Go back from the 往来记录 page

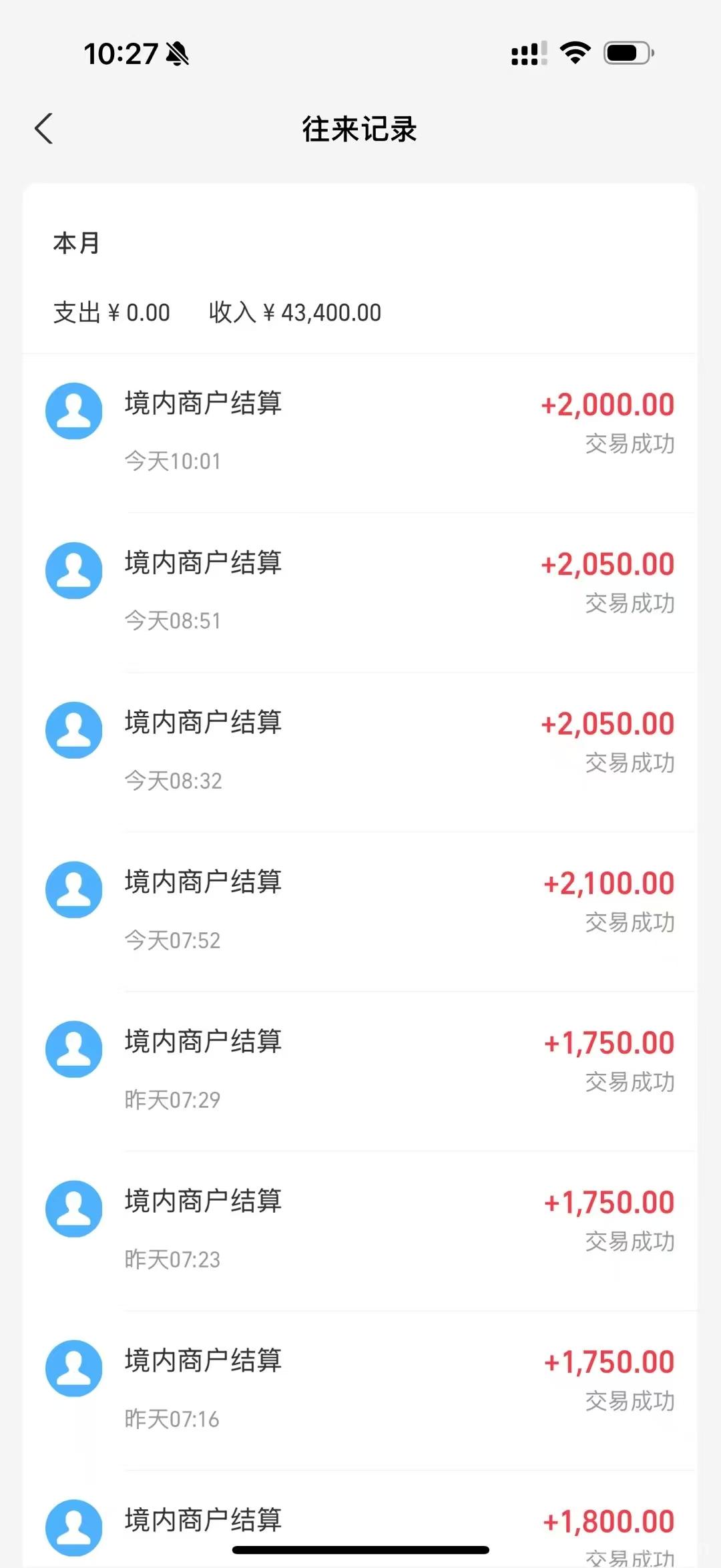click(x=44, y=129)
